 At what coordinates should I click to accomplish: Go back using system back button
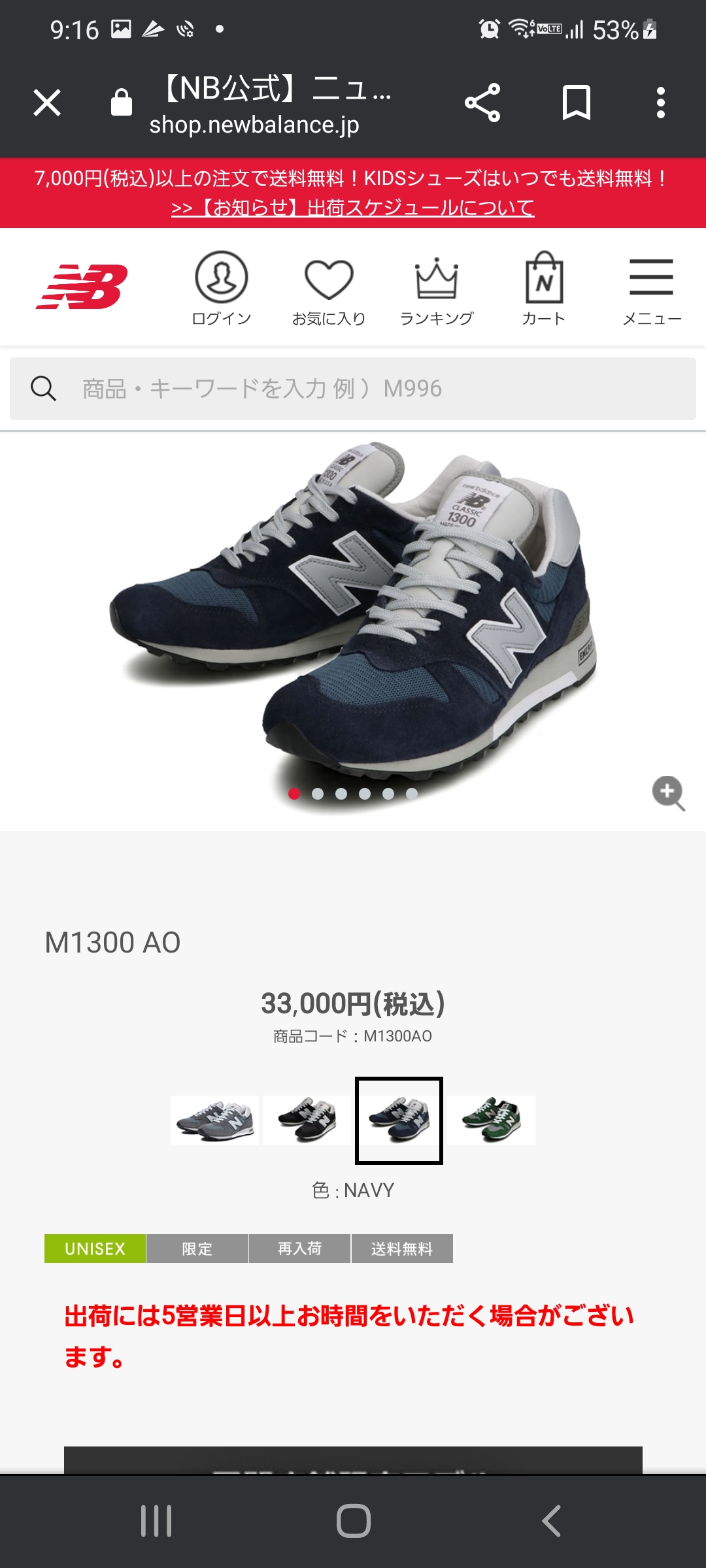(x=551, y=1521)
